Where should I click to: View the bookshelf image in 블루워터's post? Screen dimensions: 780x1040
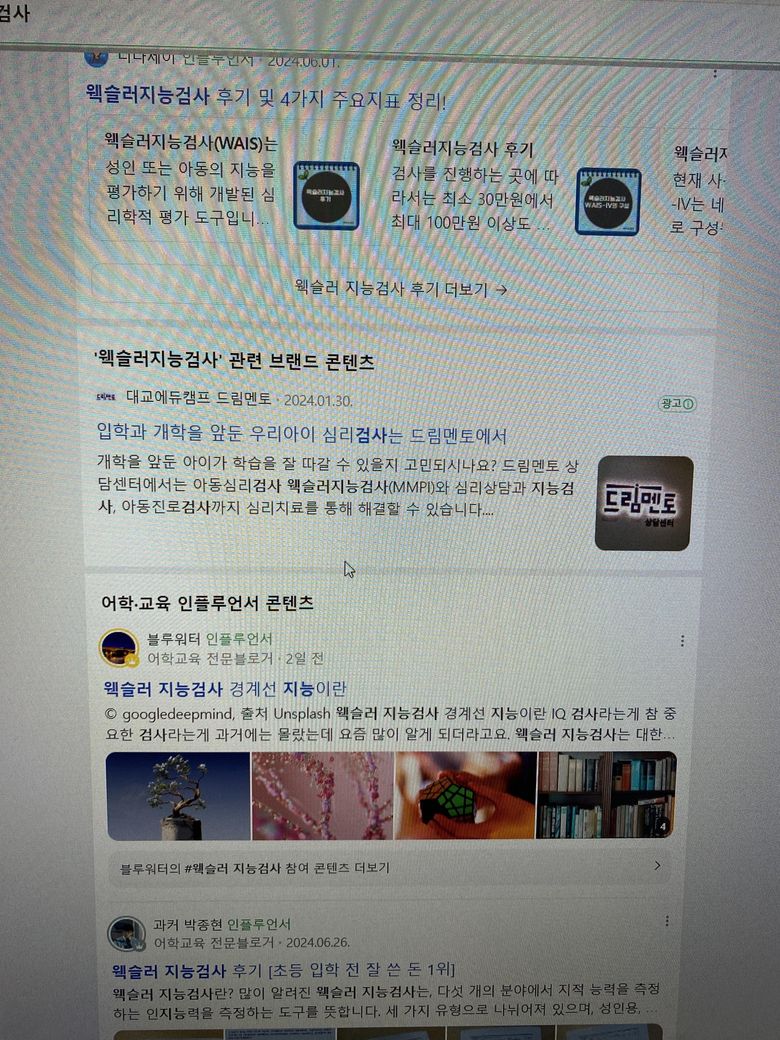tap(606, 795)
